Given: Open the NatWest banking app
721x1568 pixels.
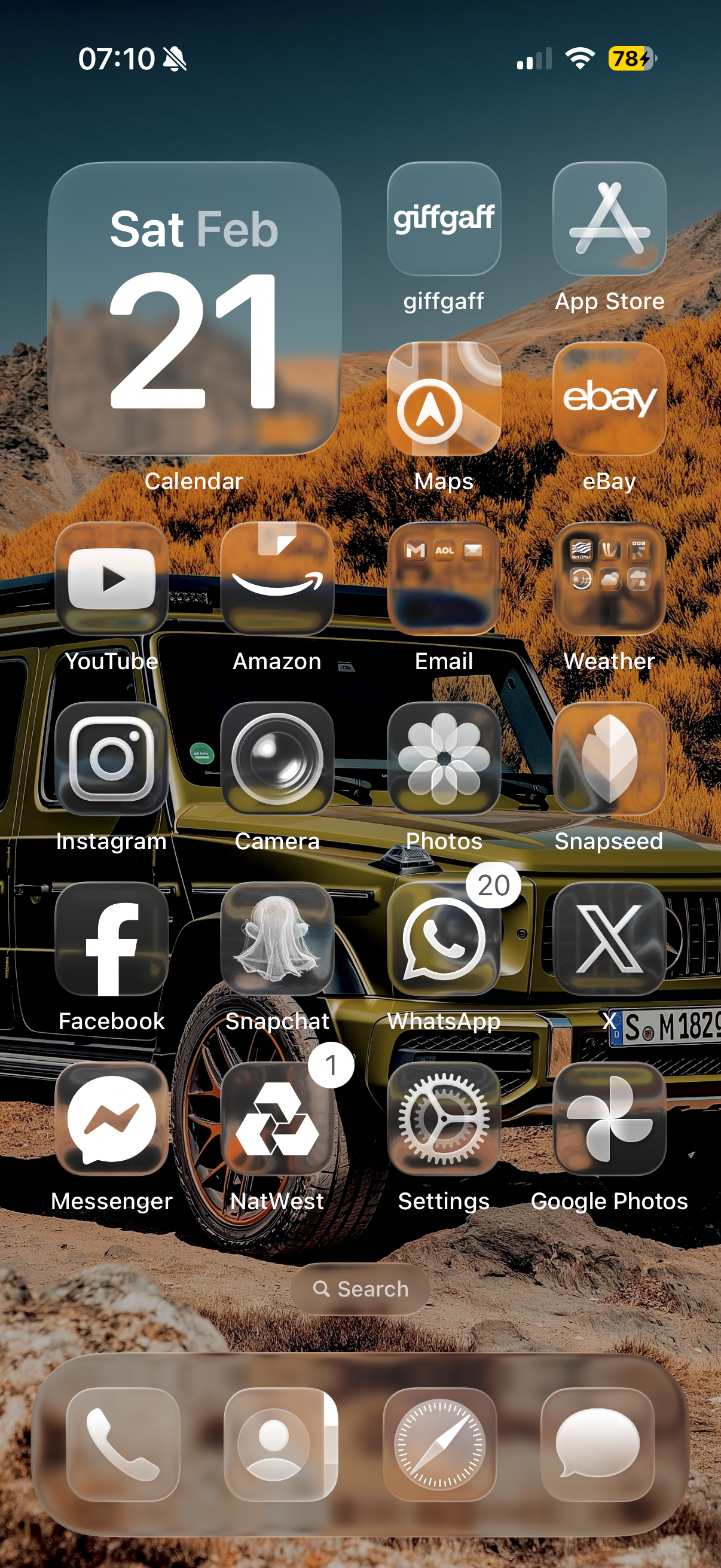Looking at the screenshot, I should click(x=277, y=1119).
